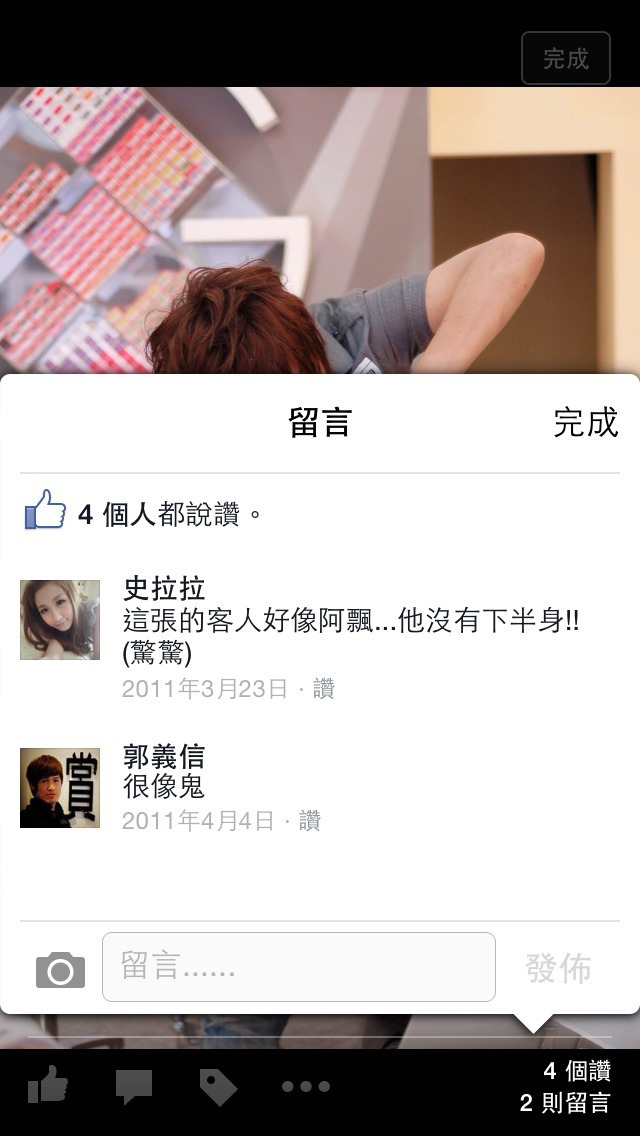Open 史拉拉's profile picture
The height and width of the screenshot is (1136, 640).
(x=60, y=619)
